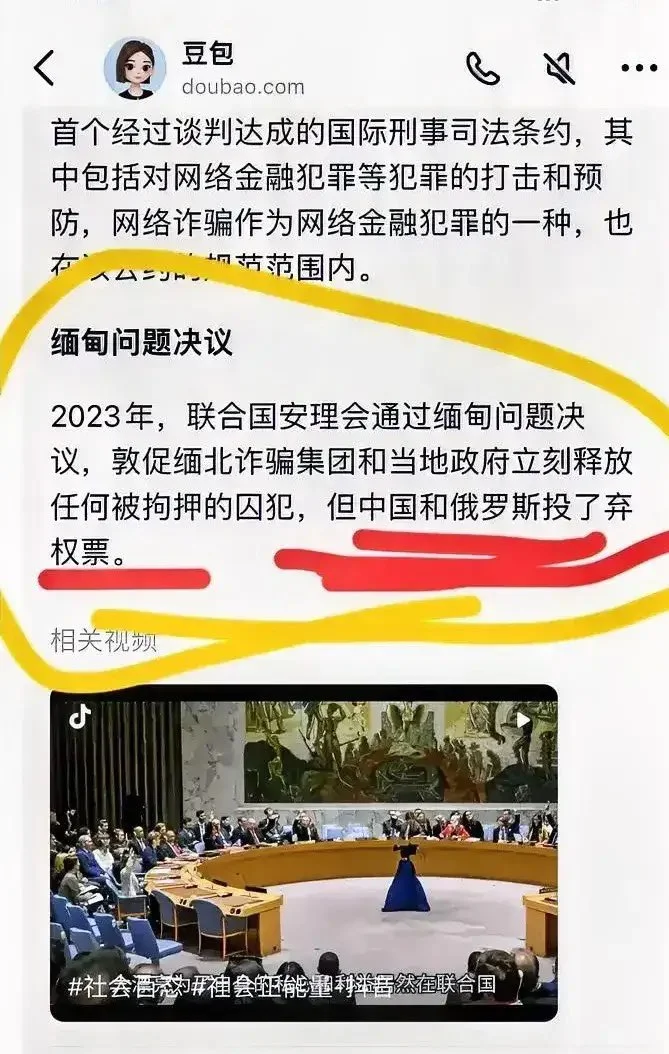
Task: Play the related UN Security Council video
Action: [x=304, y=852]
